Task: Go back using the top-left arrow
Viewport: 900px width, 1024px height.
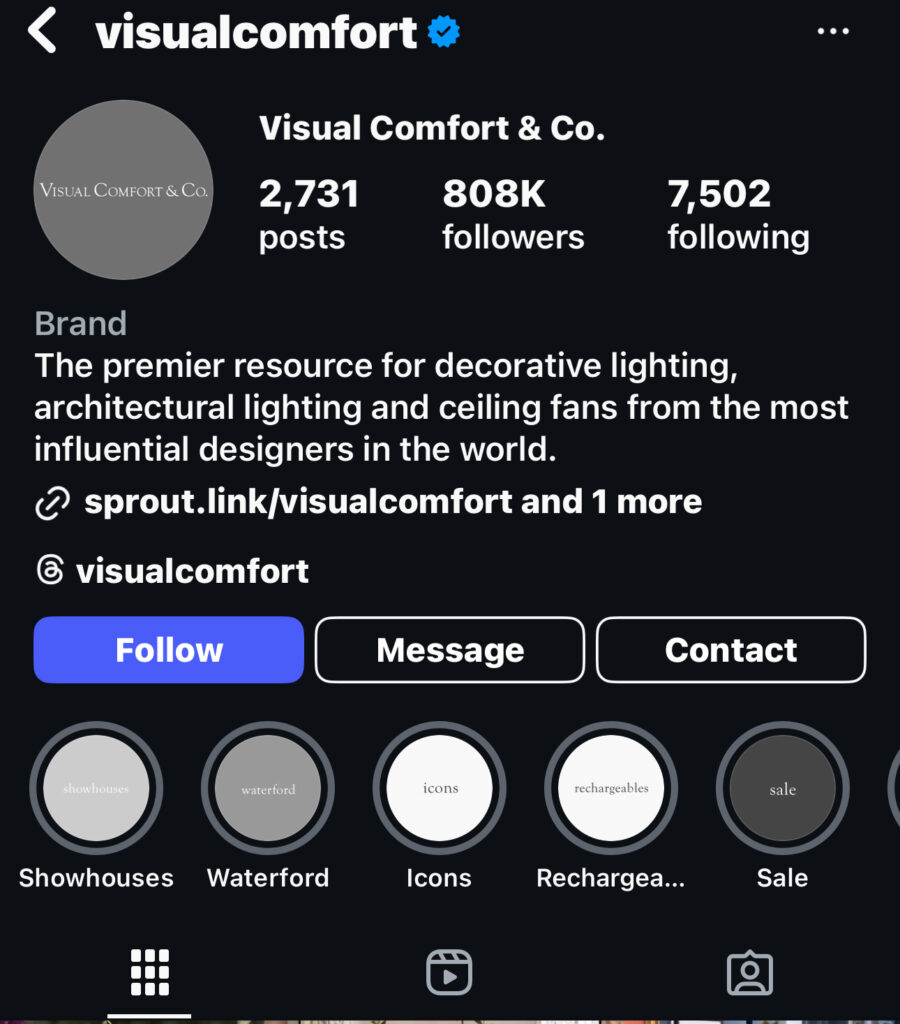Action: (42, 32)
